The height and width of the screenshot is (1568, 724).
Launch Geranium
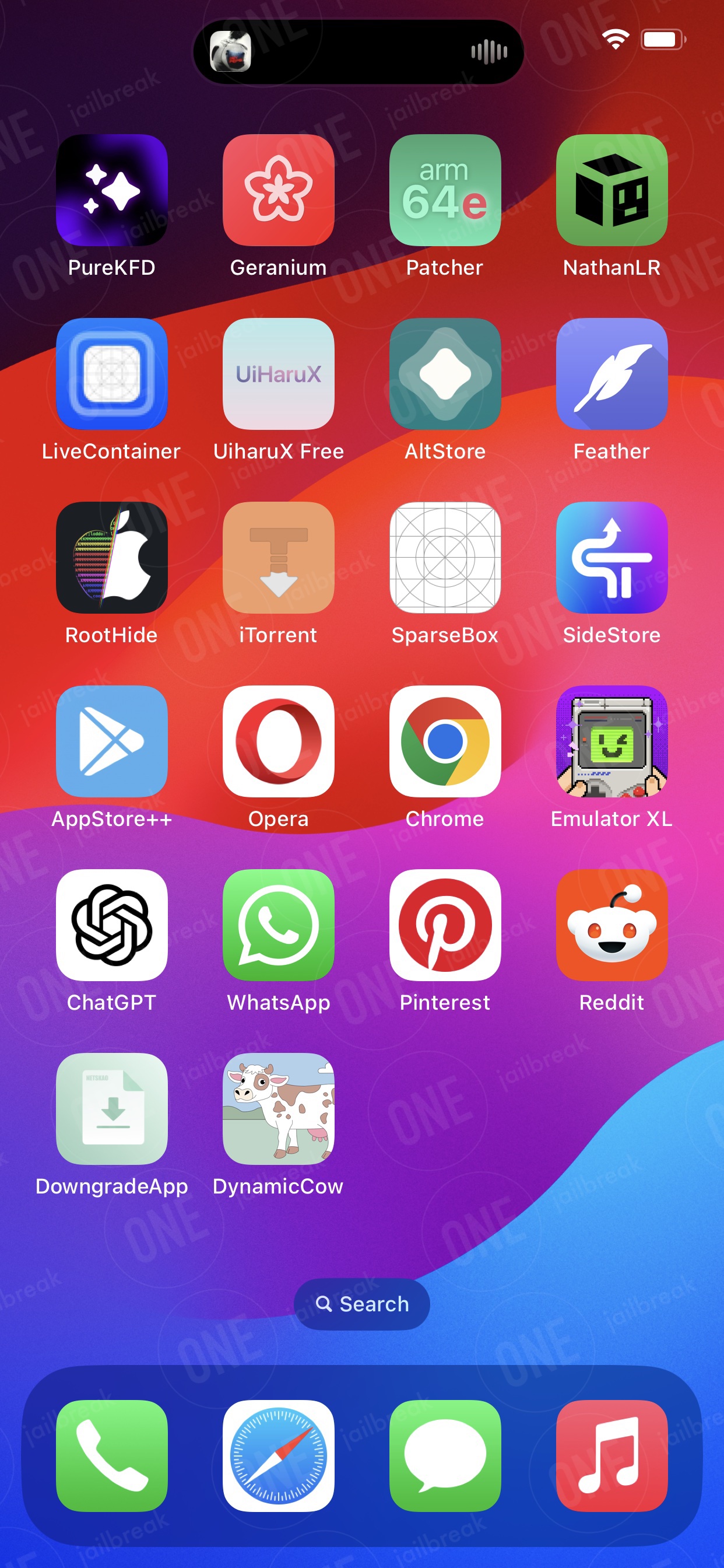click(x=278, y=190)
